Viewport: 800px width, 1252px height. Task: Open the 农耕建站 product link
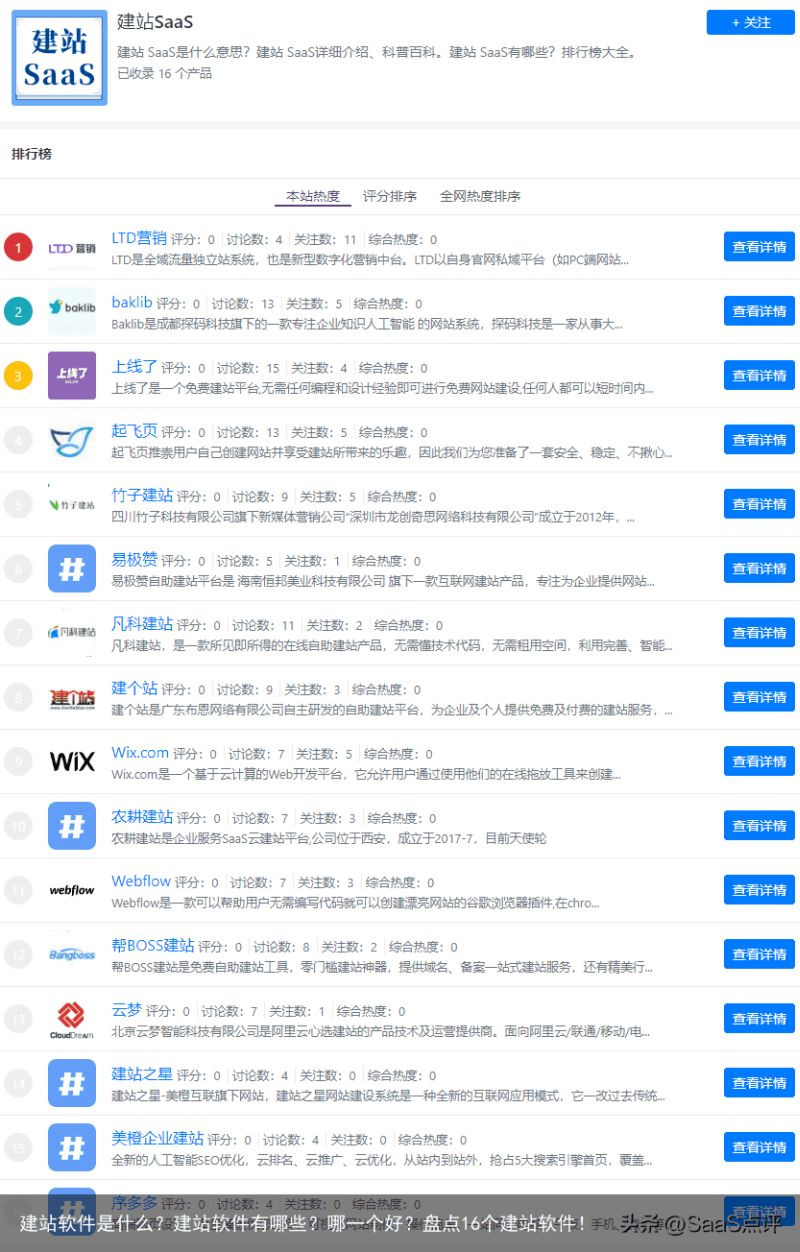(142, 817)
